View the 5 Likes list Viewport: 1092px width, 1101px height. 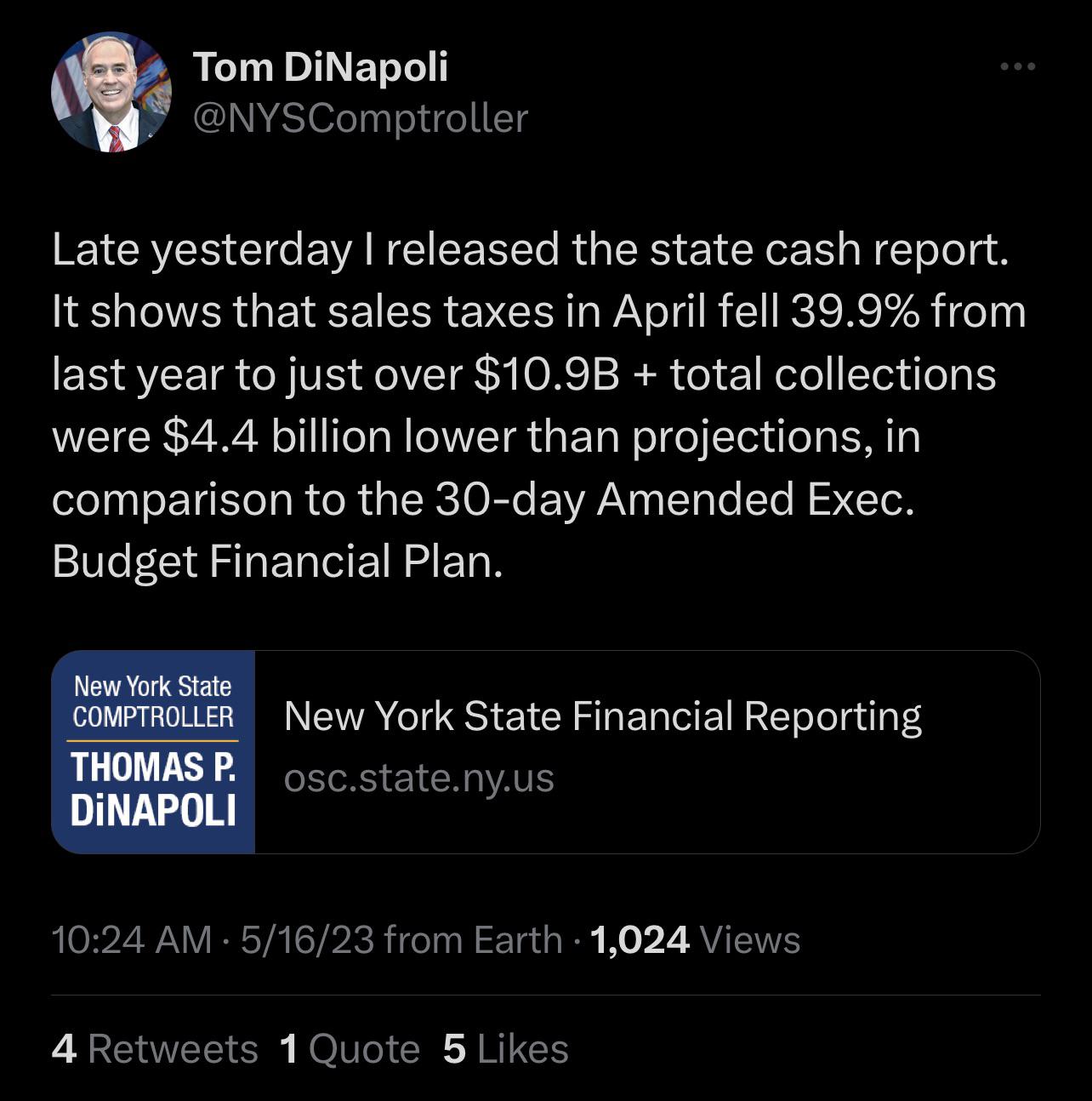pos(506,1048)
